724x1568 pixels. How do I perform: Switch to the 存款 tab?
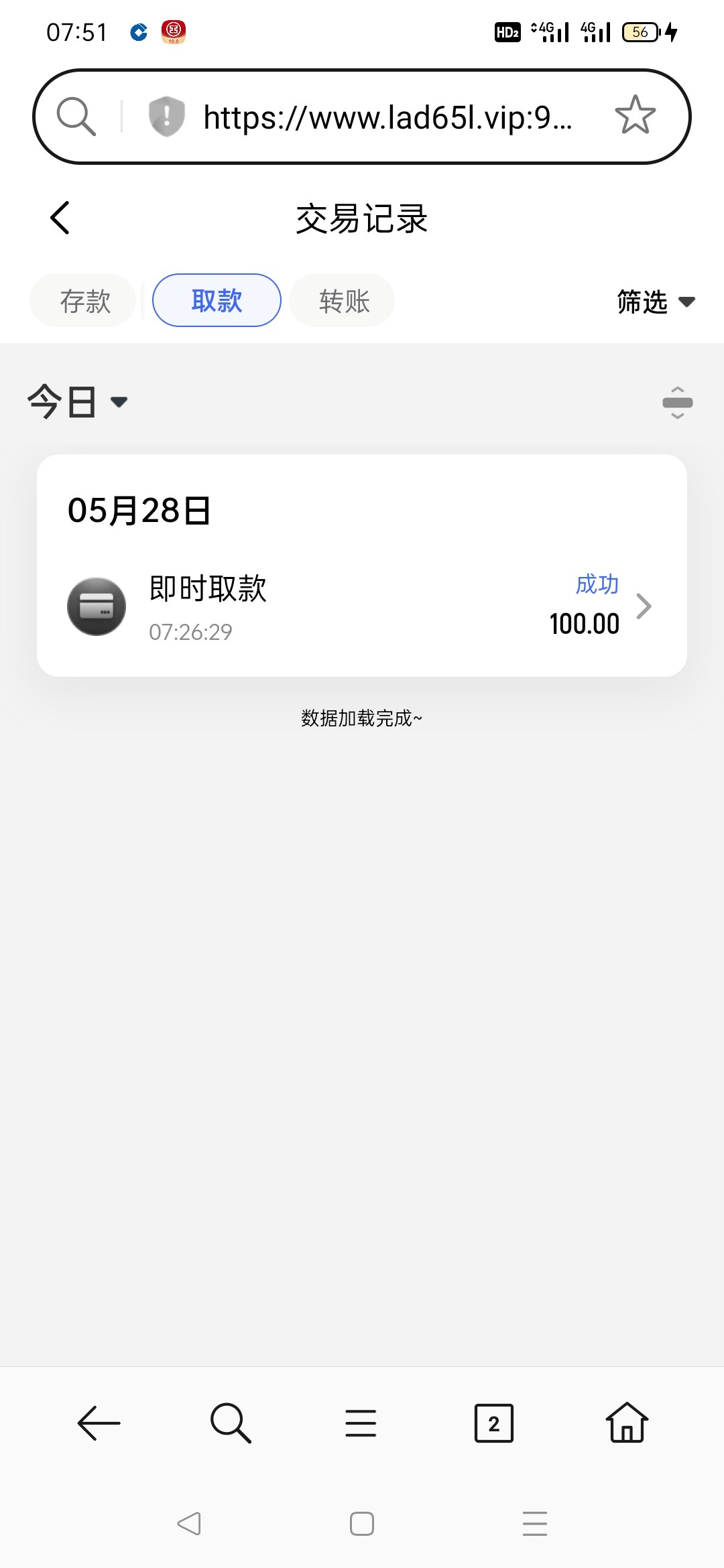pos(84,301)
